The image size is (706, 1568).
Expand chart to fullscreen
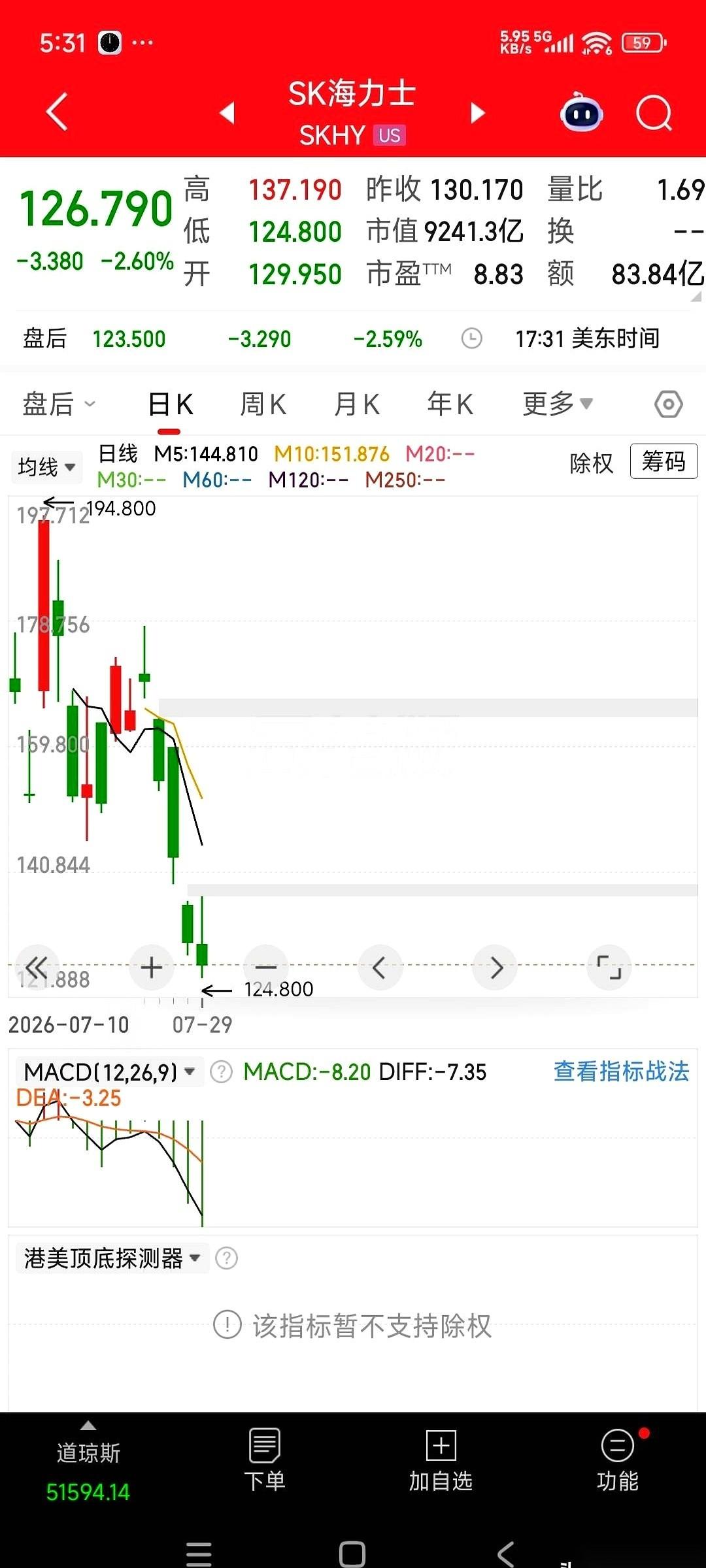point(609,967)
